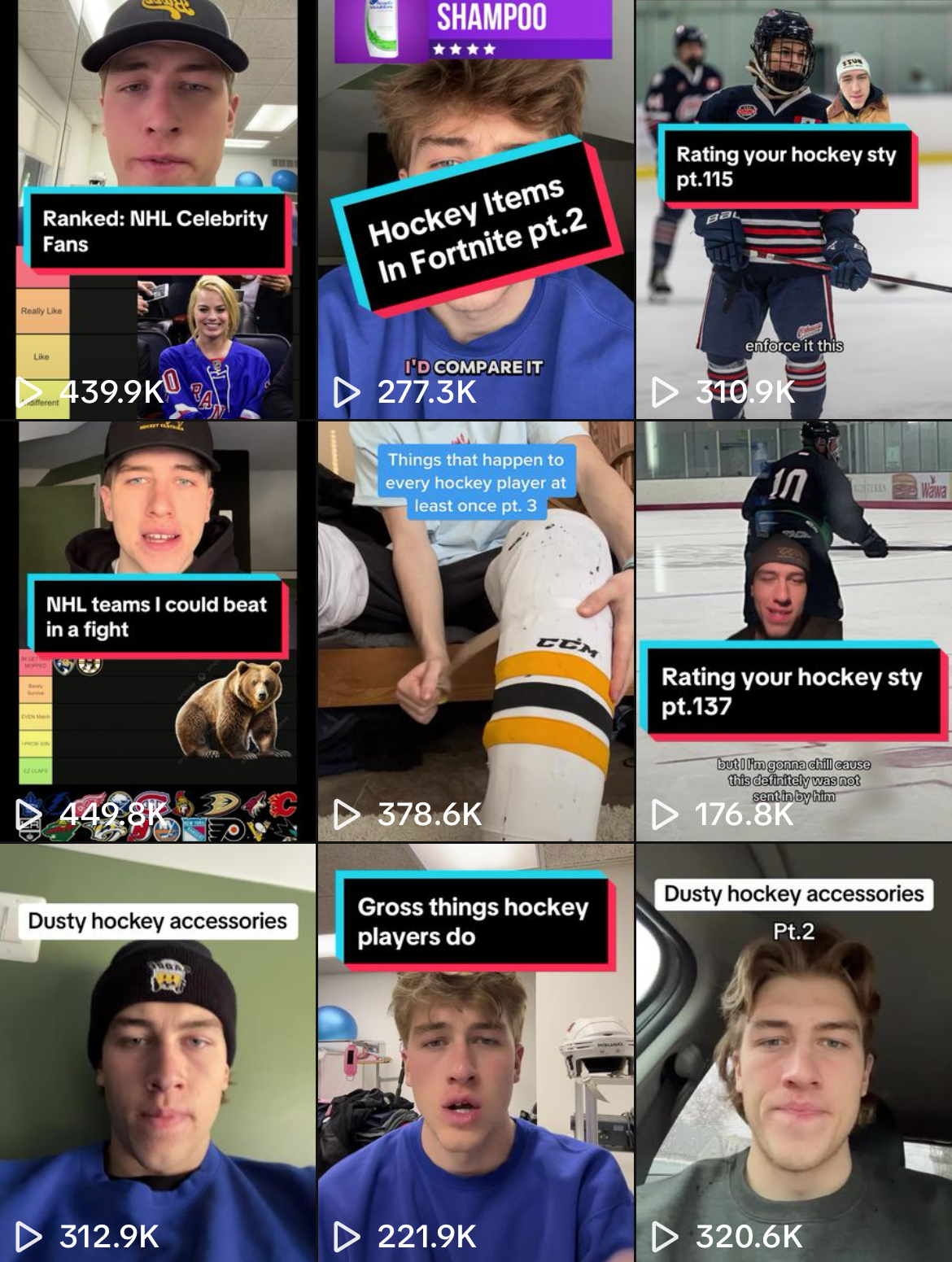
Task: Watch 'Gross things hockey players do' video
Action: [475, 1052]
